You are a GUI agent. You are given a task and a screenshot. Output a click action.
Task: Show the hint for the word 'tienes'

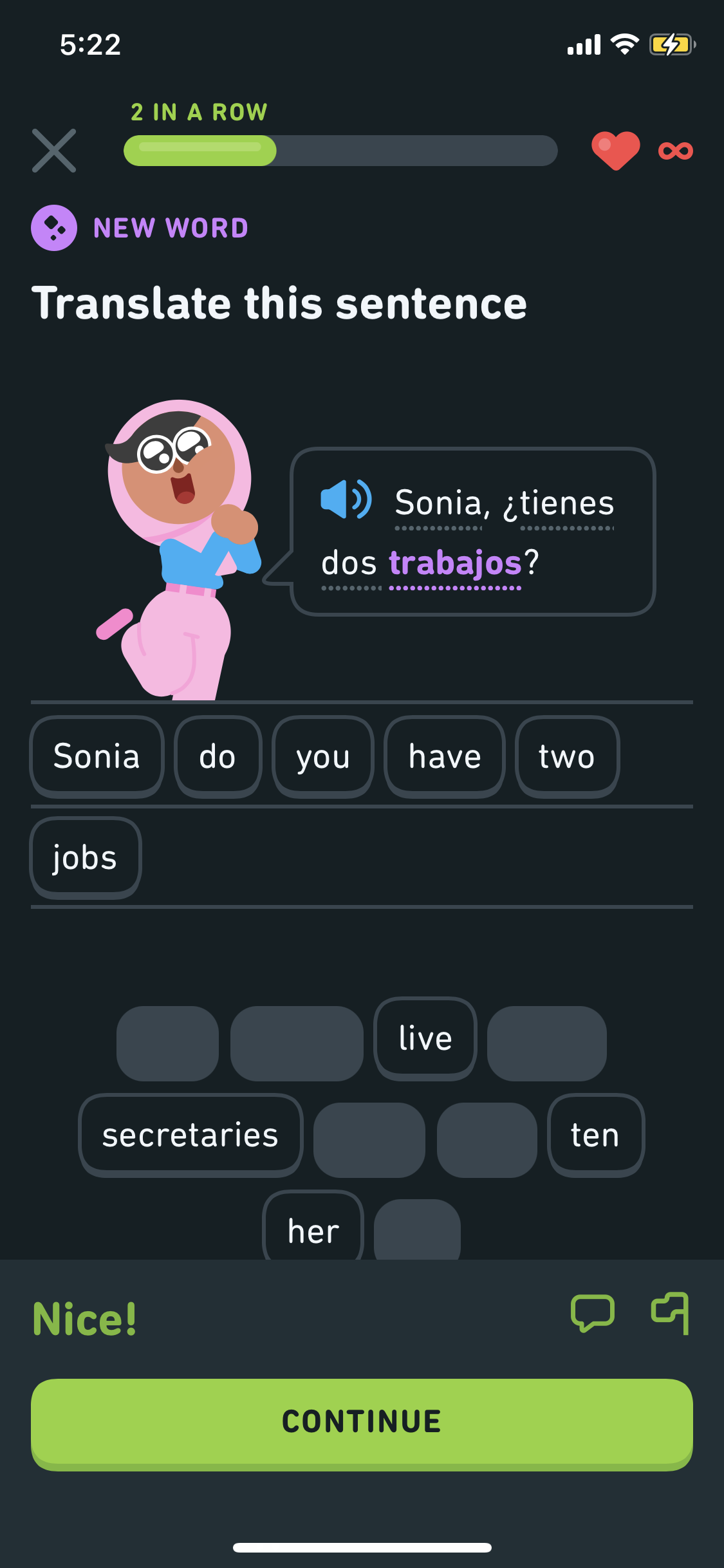coord(567,503)
